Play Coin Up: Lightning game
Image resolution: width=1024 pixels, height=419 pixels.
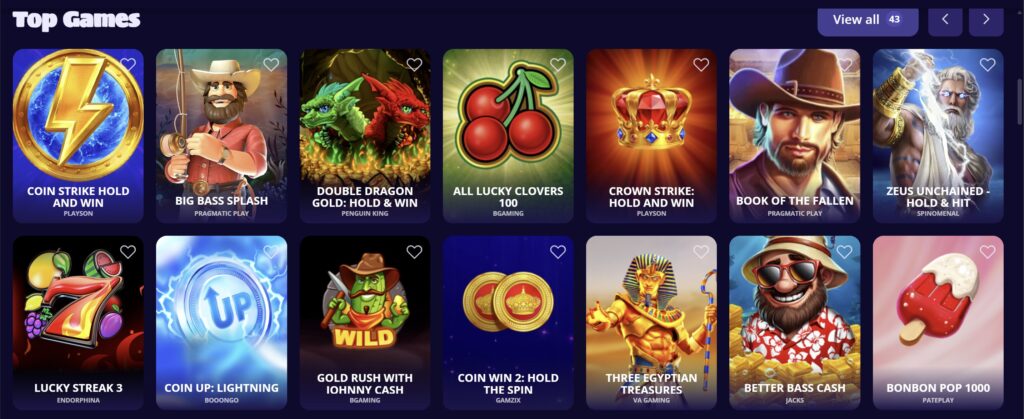point(221,320)
